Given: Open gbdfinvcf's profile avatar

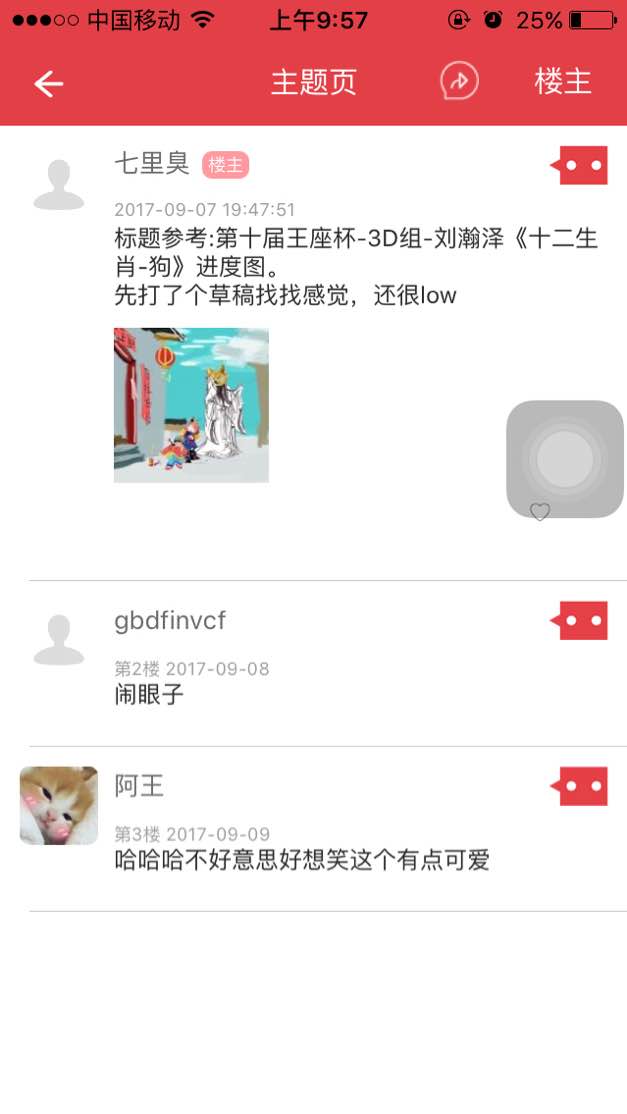Looking at the screenshot, I should (x=58, y=639).
